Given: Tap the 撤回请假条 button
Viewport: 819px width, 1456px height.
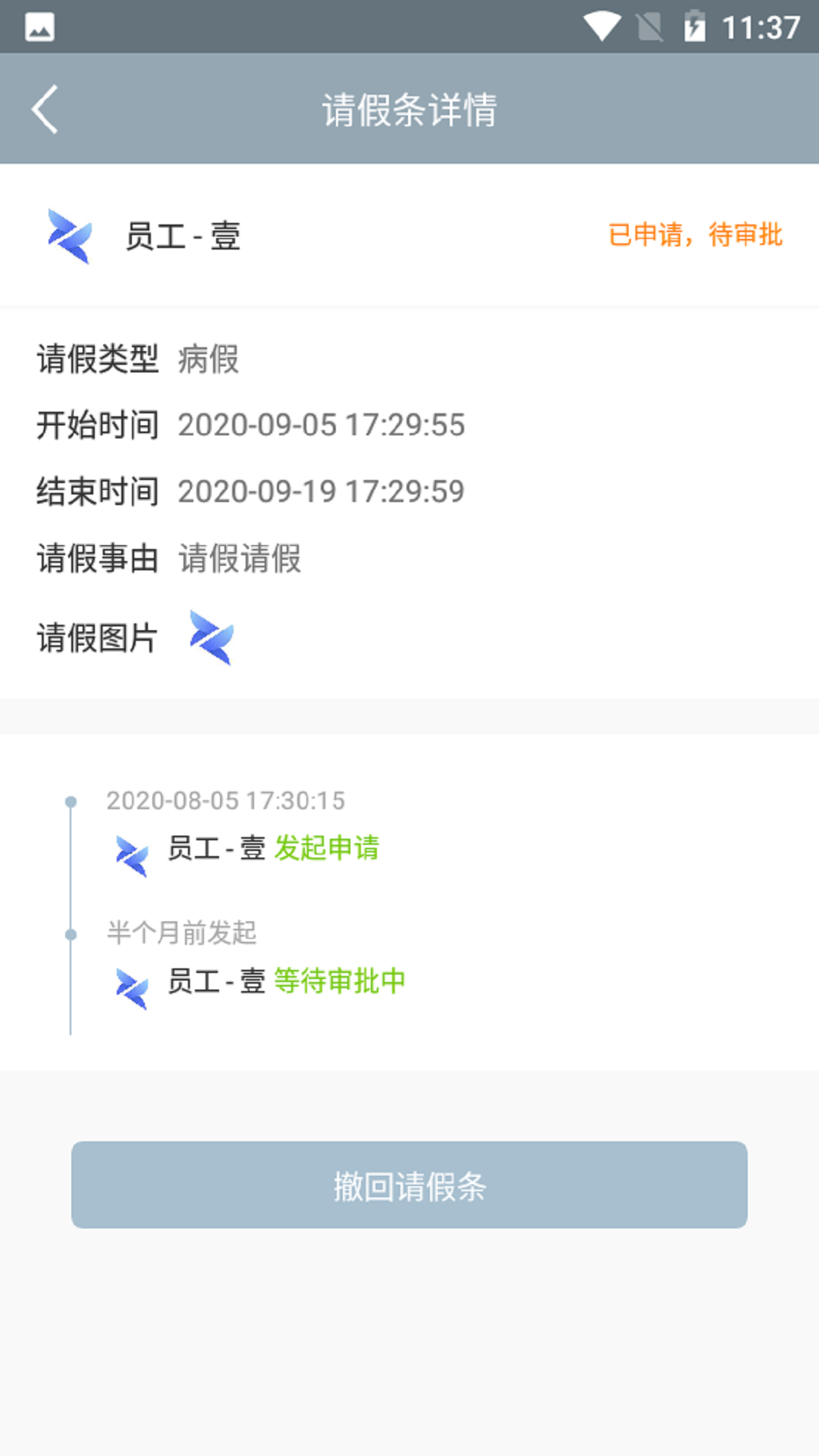Looking at the screenshot, I should 409,1185.
